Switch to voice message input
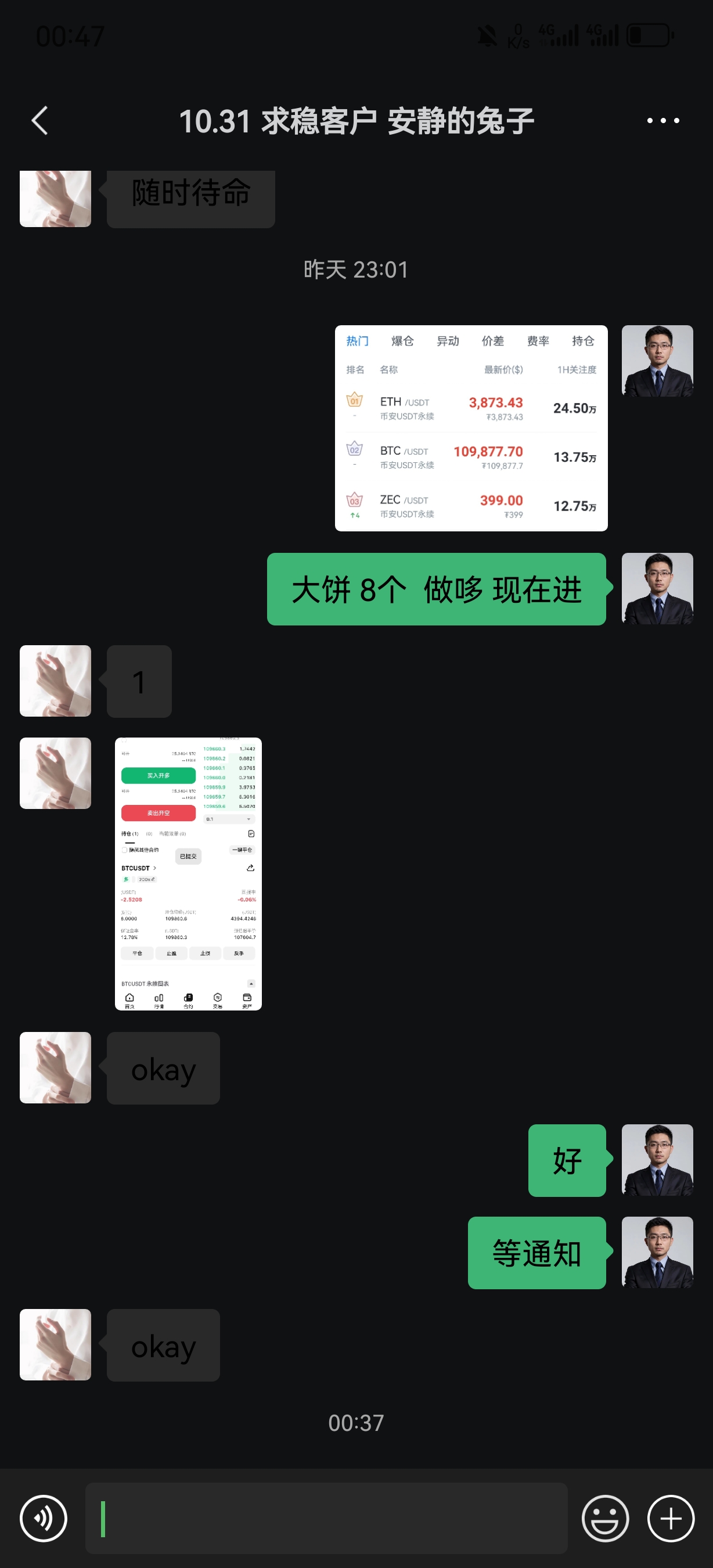The width and height of the screenshot is (713, 1568). [x=43, y=1518]
